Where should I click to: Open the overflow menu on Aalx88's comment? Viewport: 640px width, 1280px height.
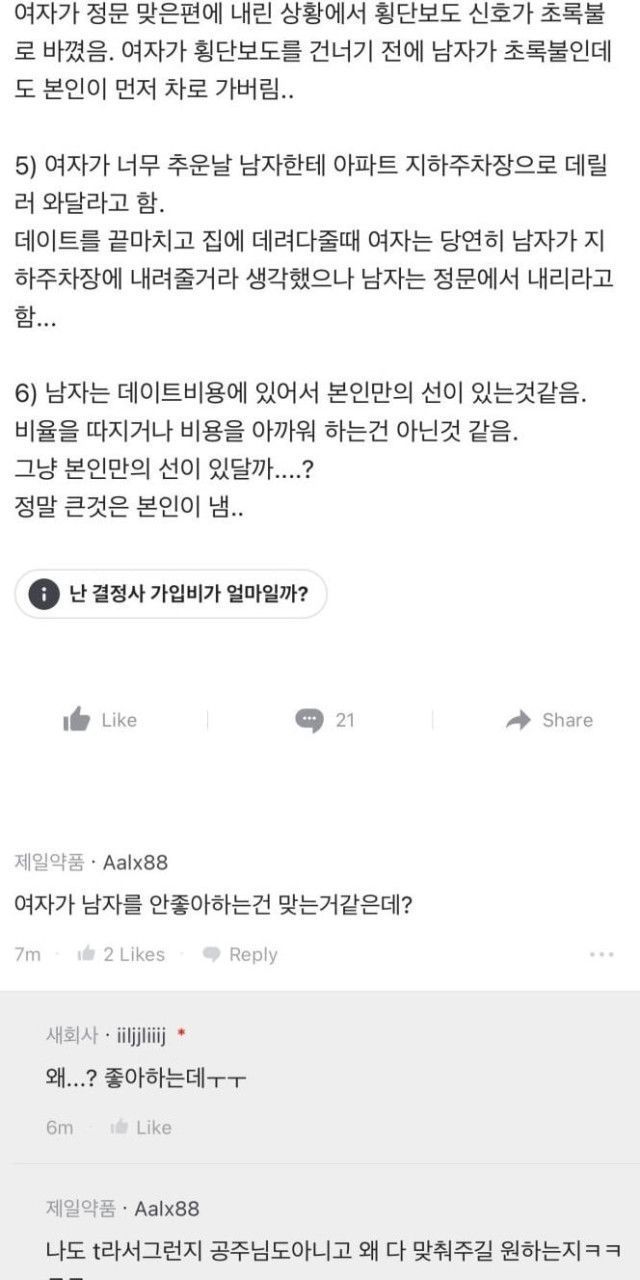tap(601, 955)
